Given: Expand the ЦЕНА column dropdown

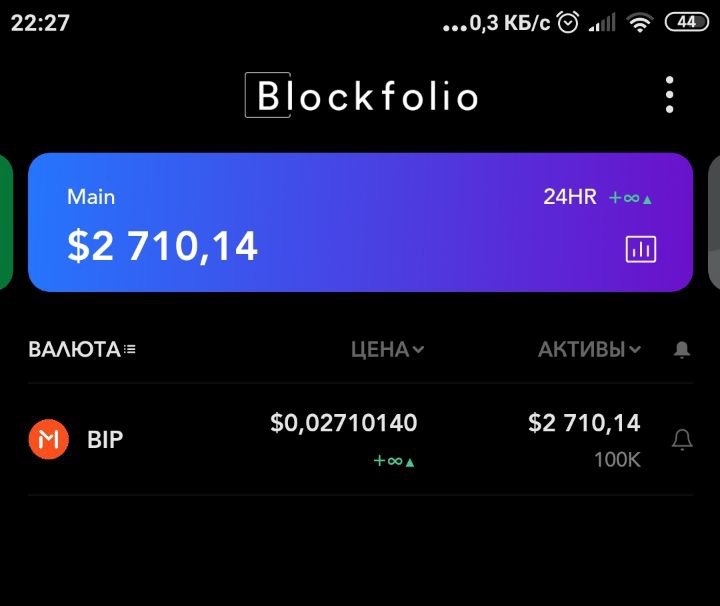Looking at the screenshot, I should 388,349.
